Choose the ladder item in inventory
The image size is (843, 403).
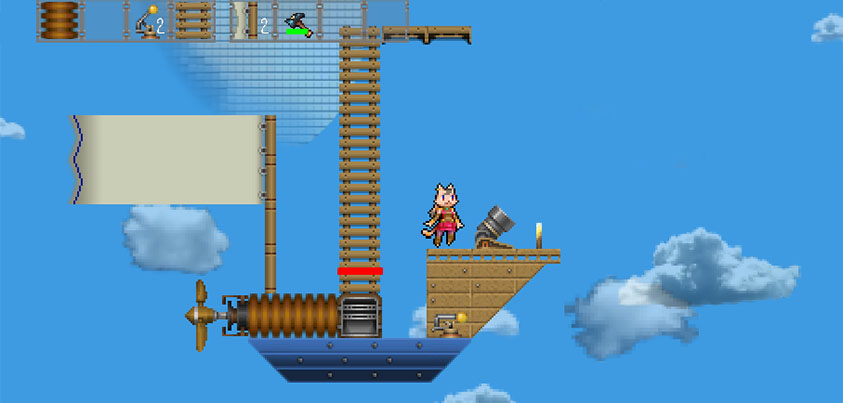(x=194, y=20)
